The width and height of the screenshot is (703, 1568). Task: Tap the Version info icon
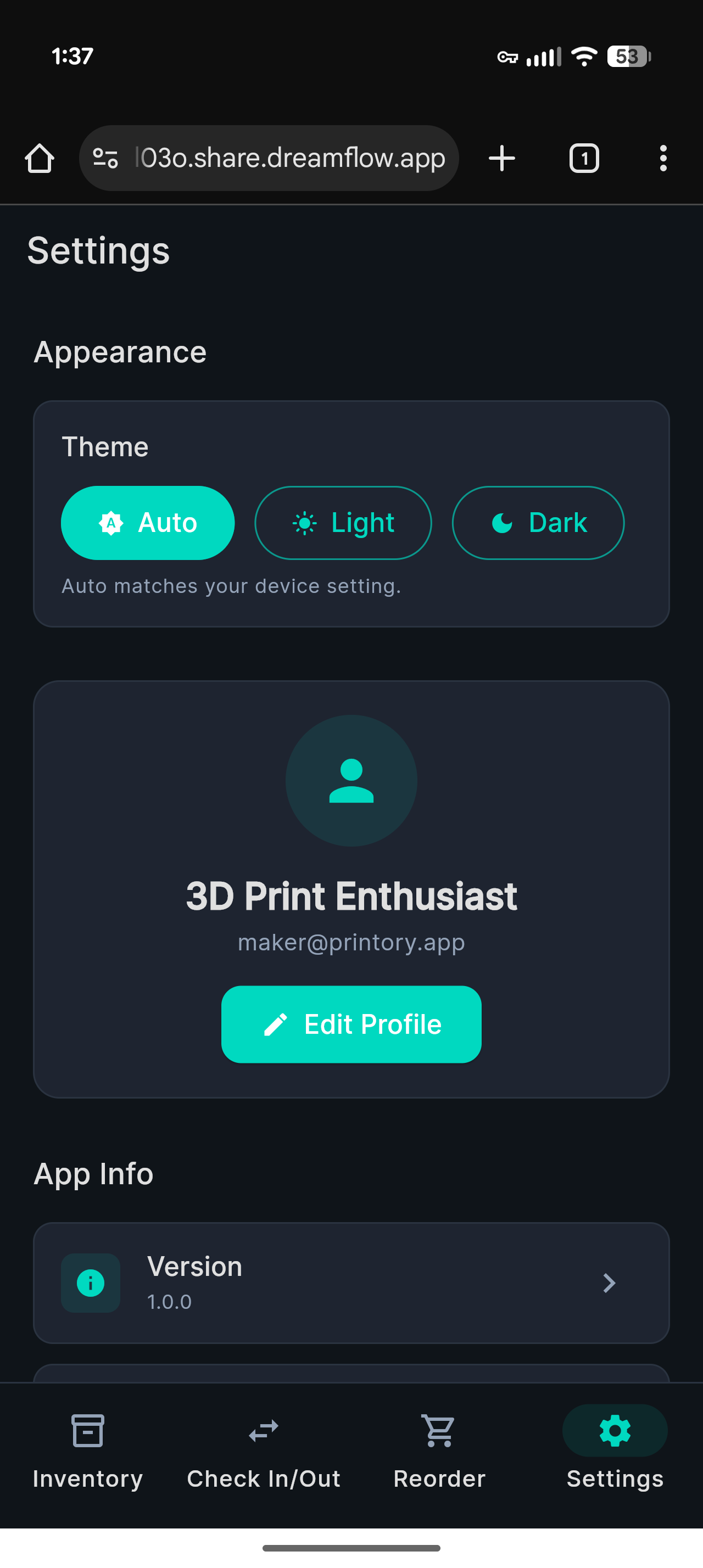[x=90, y=1283]
